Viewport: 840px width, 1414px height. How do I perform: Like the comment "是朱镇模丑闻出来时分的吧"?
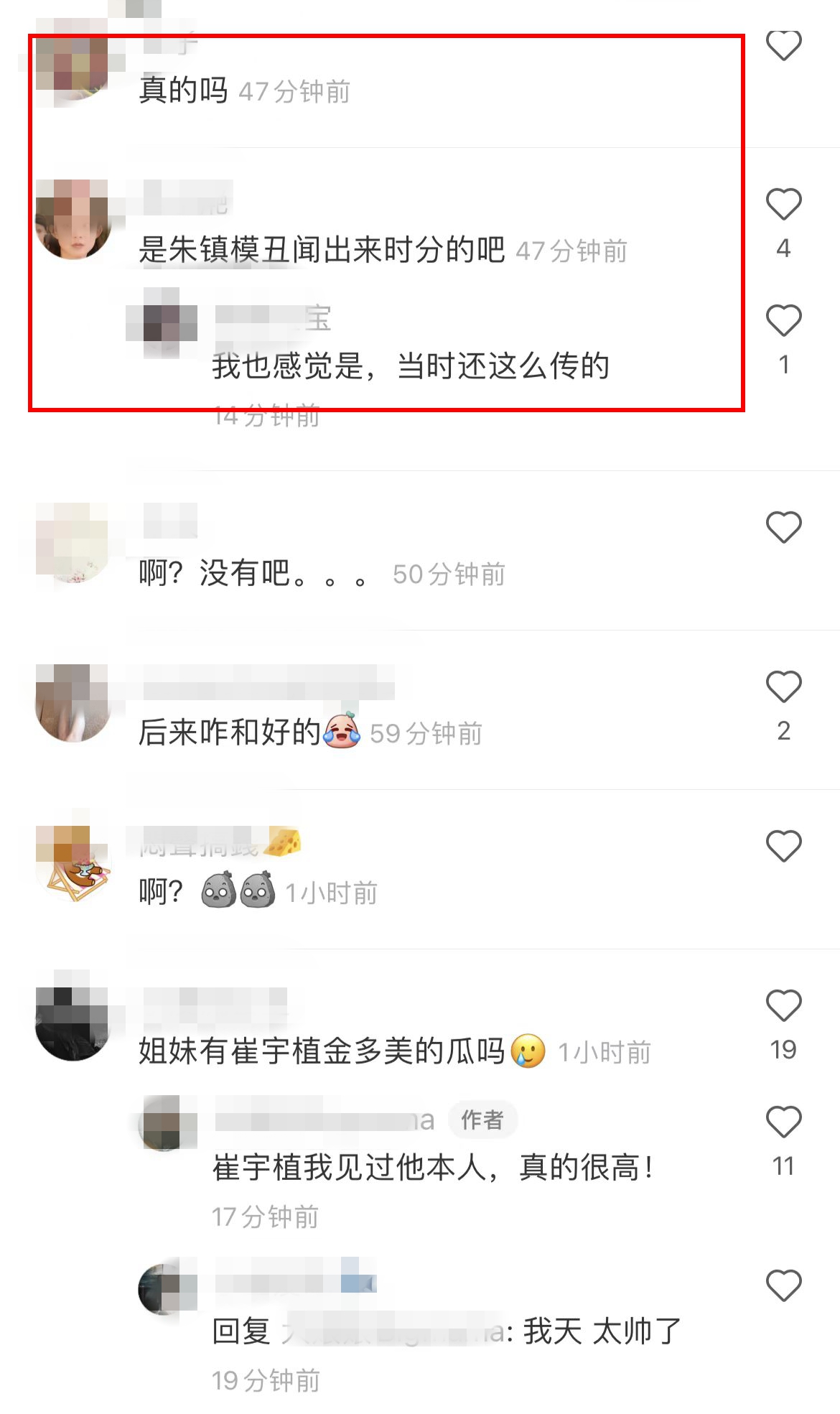[783, 205]
